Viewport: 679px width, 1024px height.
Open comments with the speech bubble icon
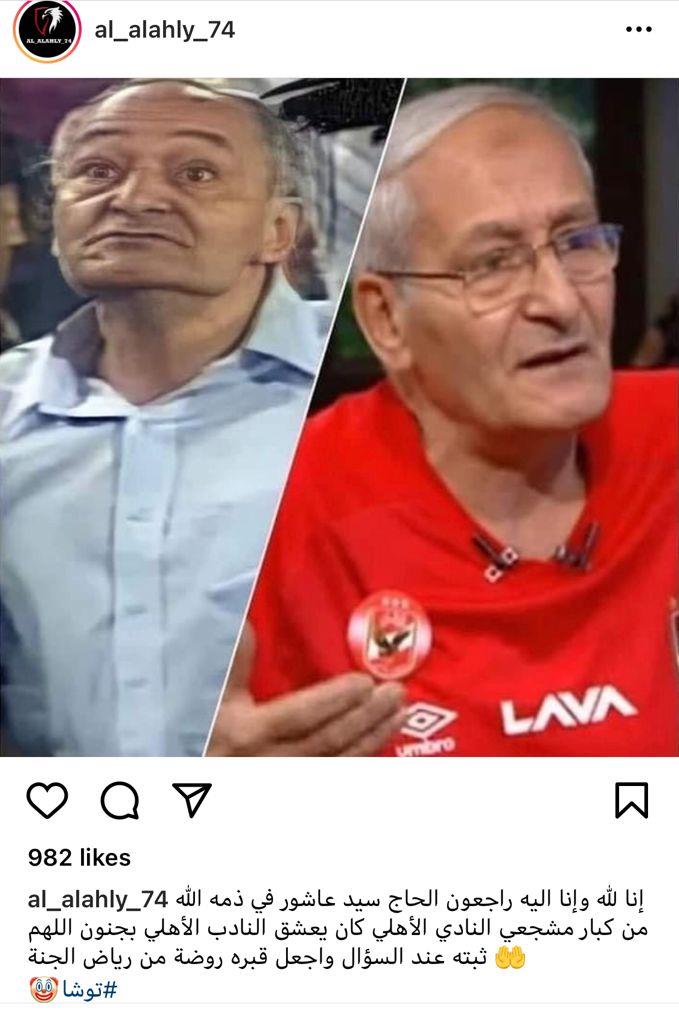(120, 800)
